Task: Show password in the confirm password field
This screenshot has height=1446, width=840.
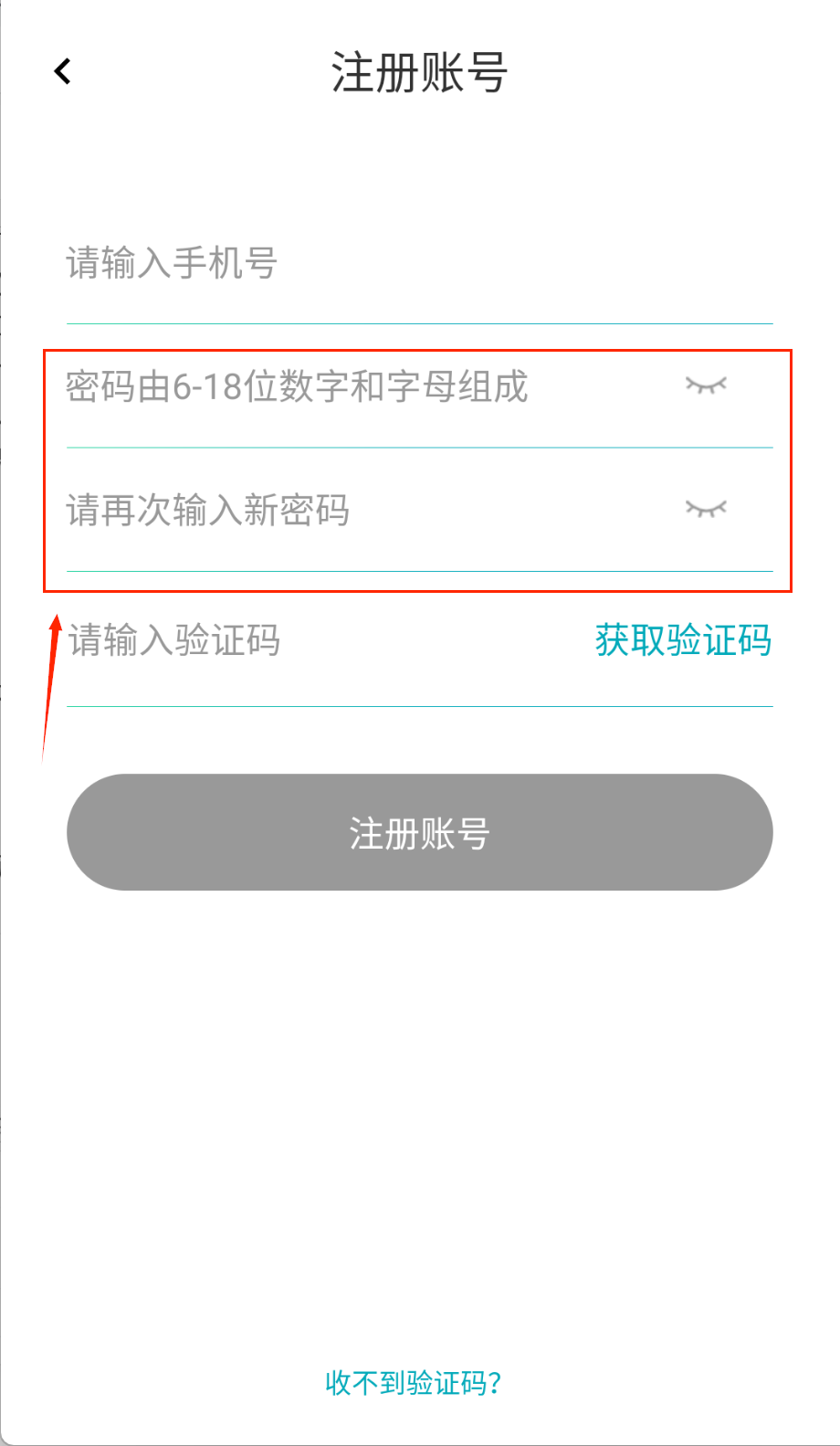Action: (706, 509)
